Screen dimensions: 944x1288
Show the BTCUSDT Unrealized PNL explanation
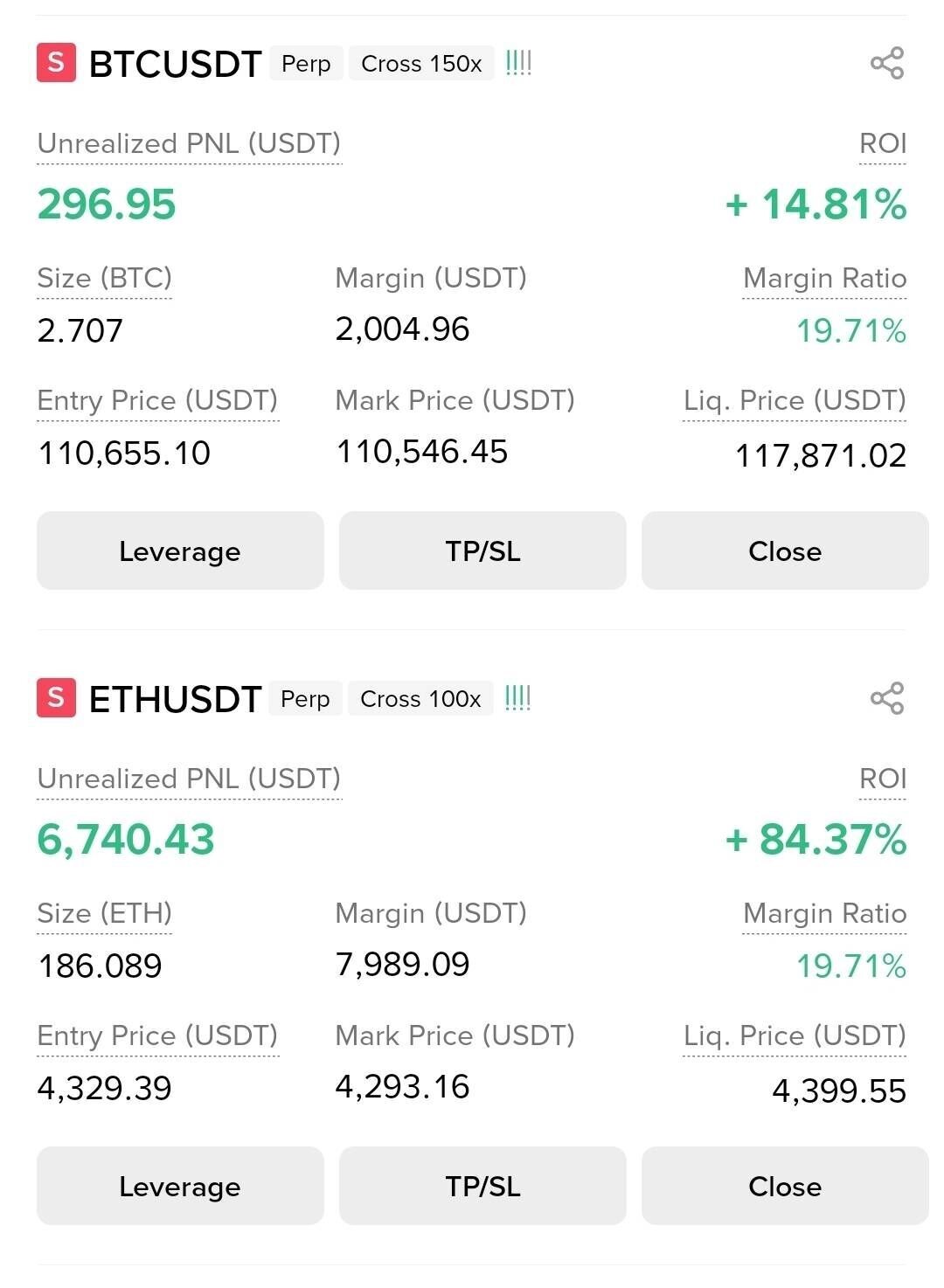189,144
